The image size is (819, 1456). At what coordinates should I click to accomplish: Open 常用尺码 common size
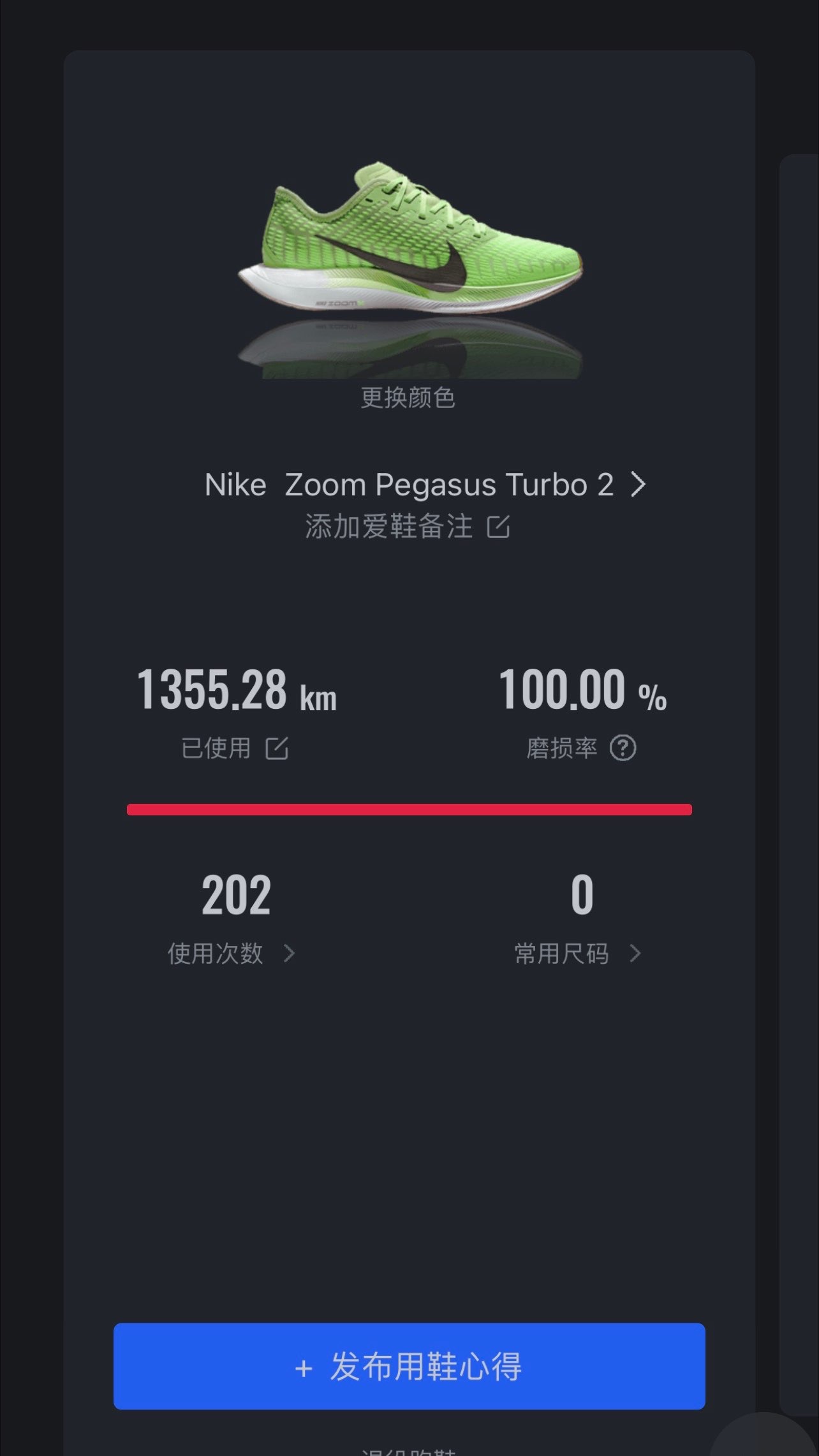[x=577, y=954]
